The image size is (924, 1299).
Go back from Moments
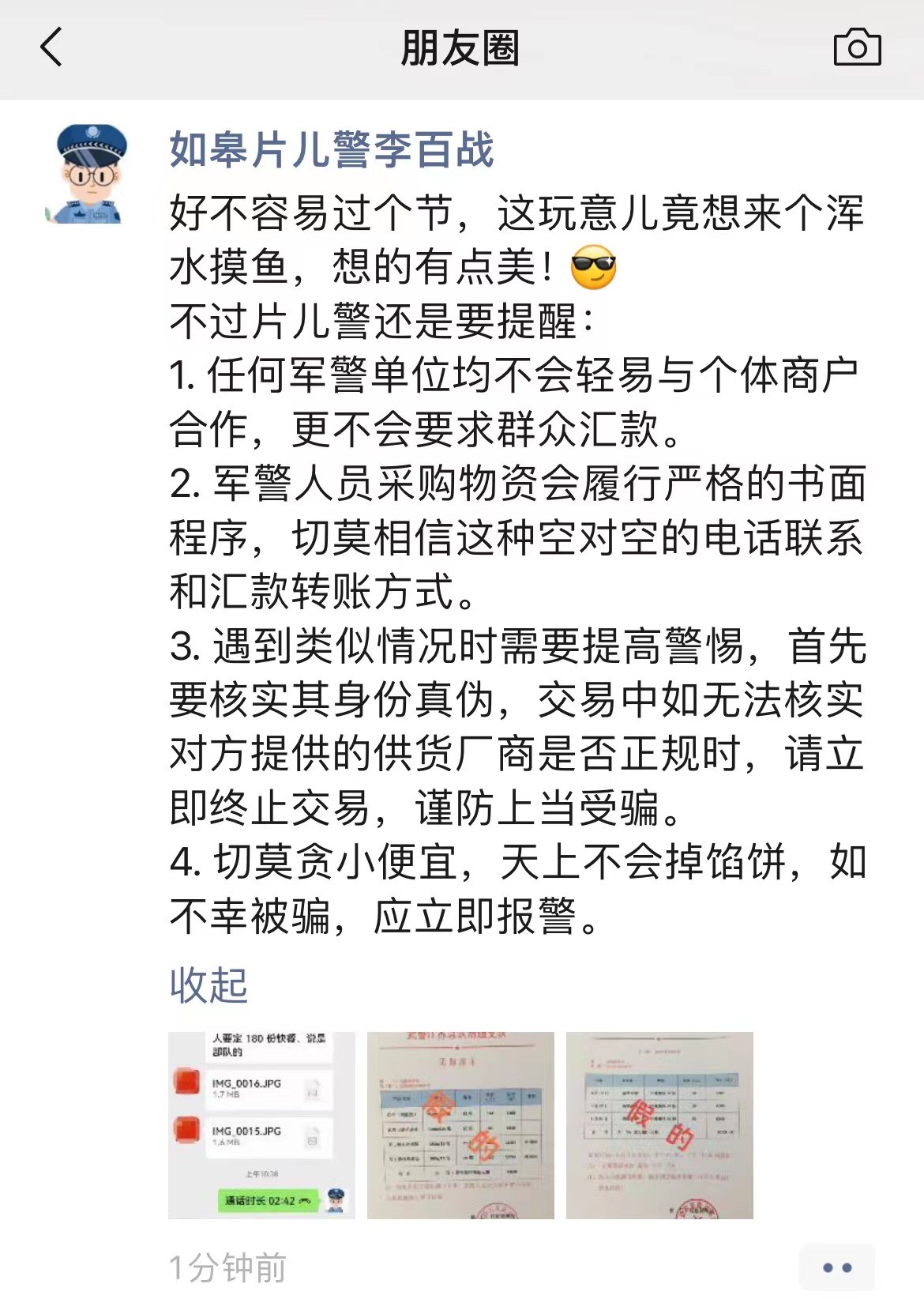coord(51,47)
